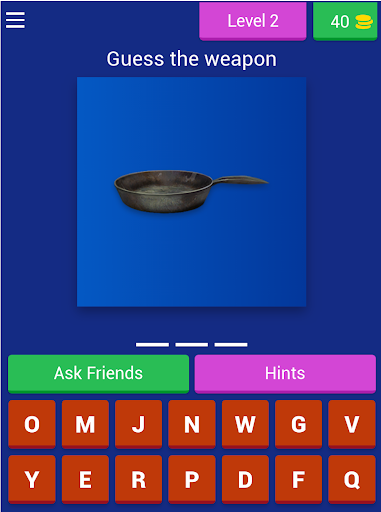Choose the letter N tile
The image size is (381, 512).
tap(192, 424)
